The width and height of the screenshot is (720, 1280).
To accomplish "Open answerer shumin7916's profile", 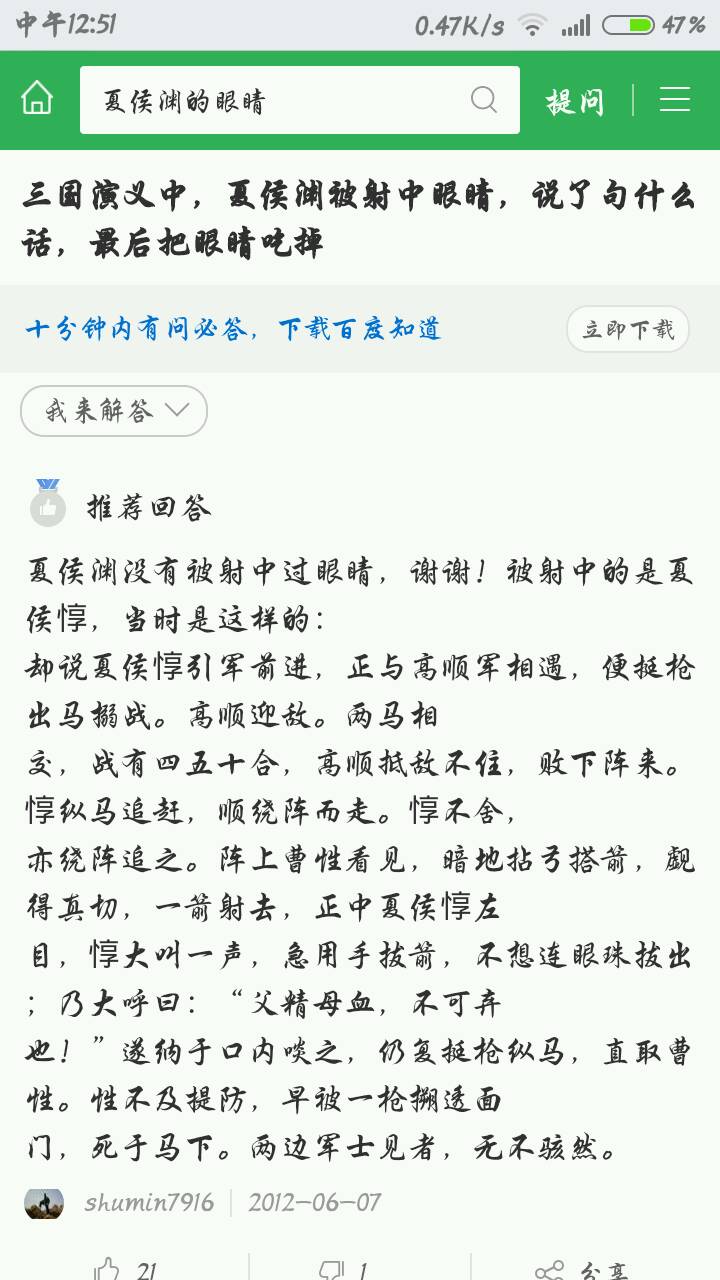I will tap(148, 1202).
